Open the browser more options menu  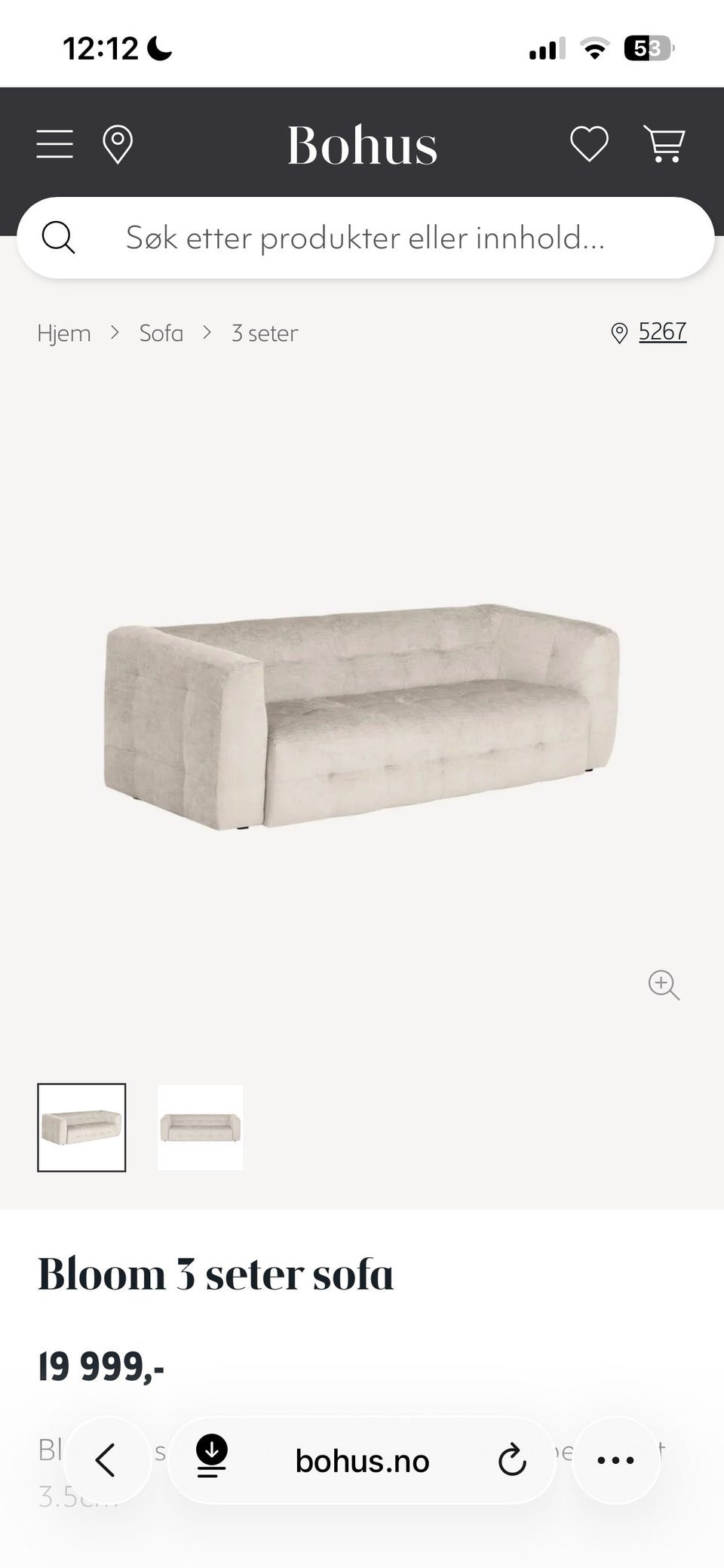[x=615, y=1460]
